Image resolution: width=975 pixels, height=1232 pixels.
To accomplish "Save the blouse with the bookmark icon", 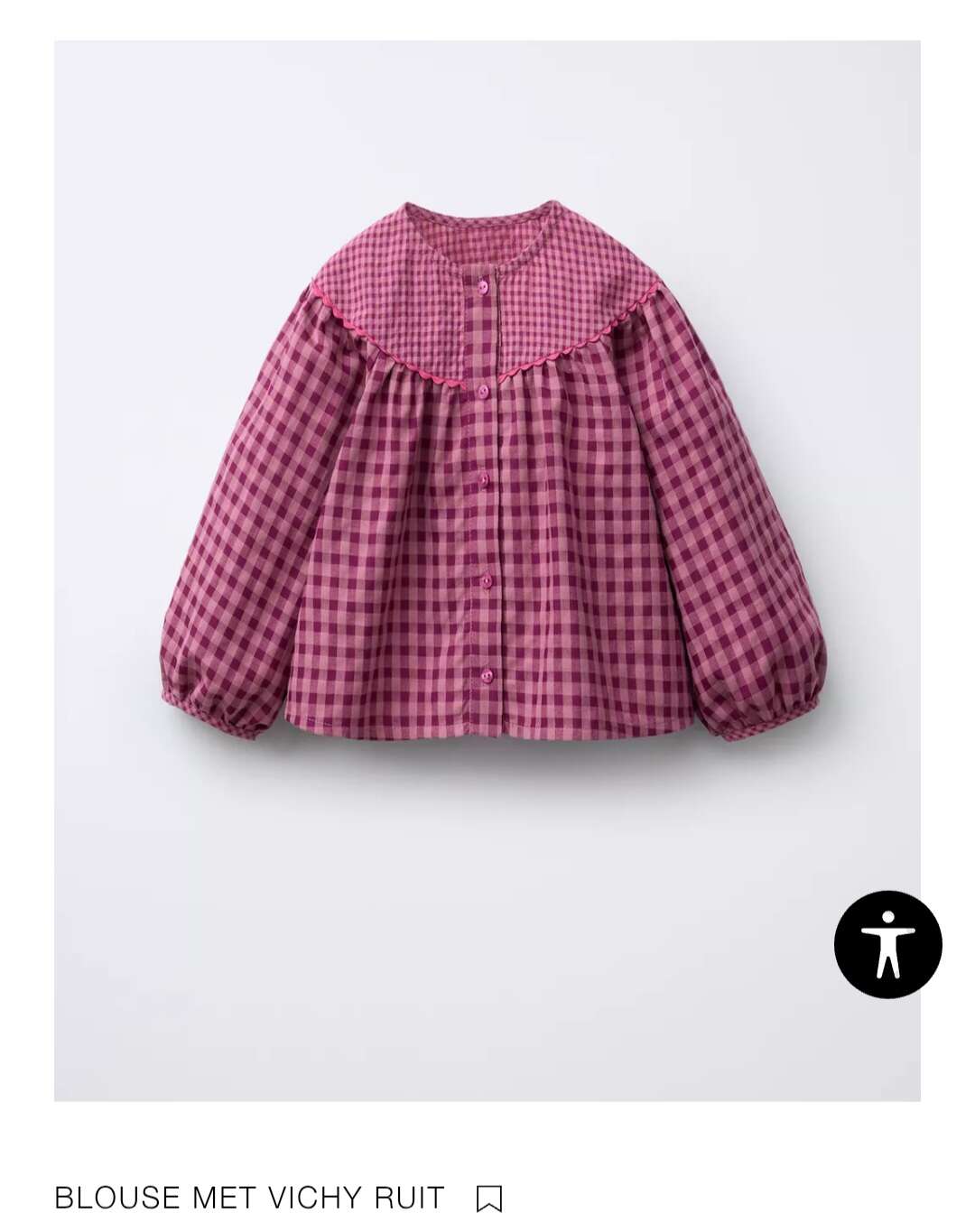I will click(x=488, y=1199).
